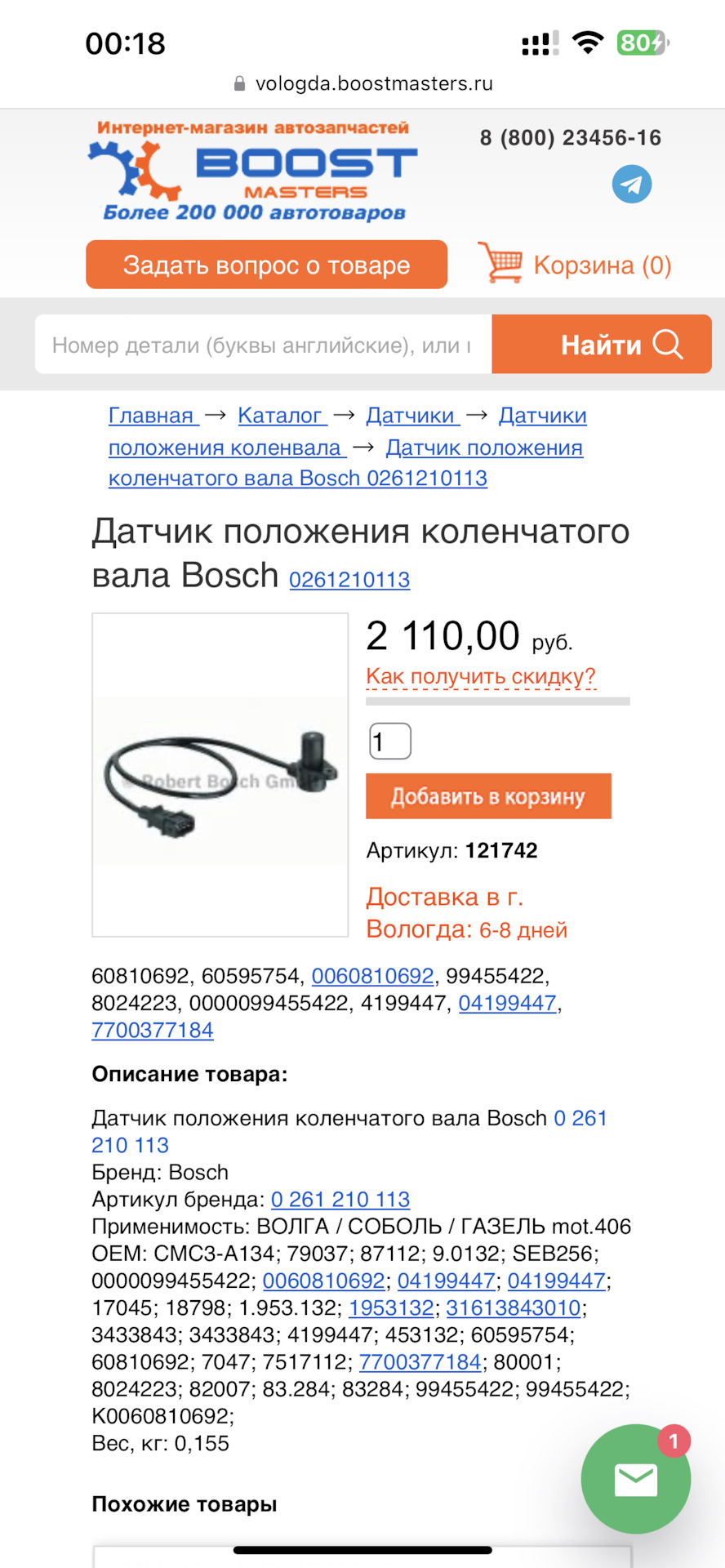Tap 'Как получить скидку?' link
Screen dimensions: 725x1568
click(480, 676)
